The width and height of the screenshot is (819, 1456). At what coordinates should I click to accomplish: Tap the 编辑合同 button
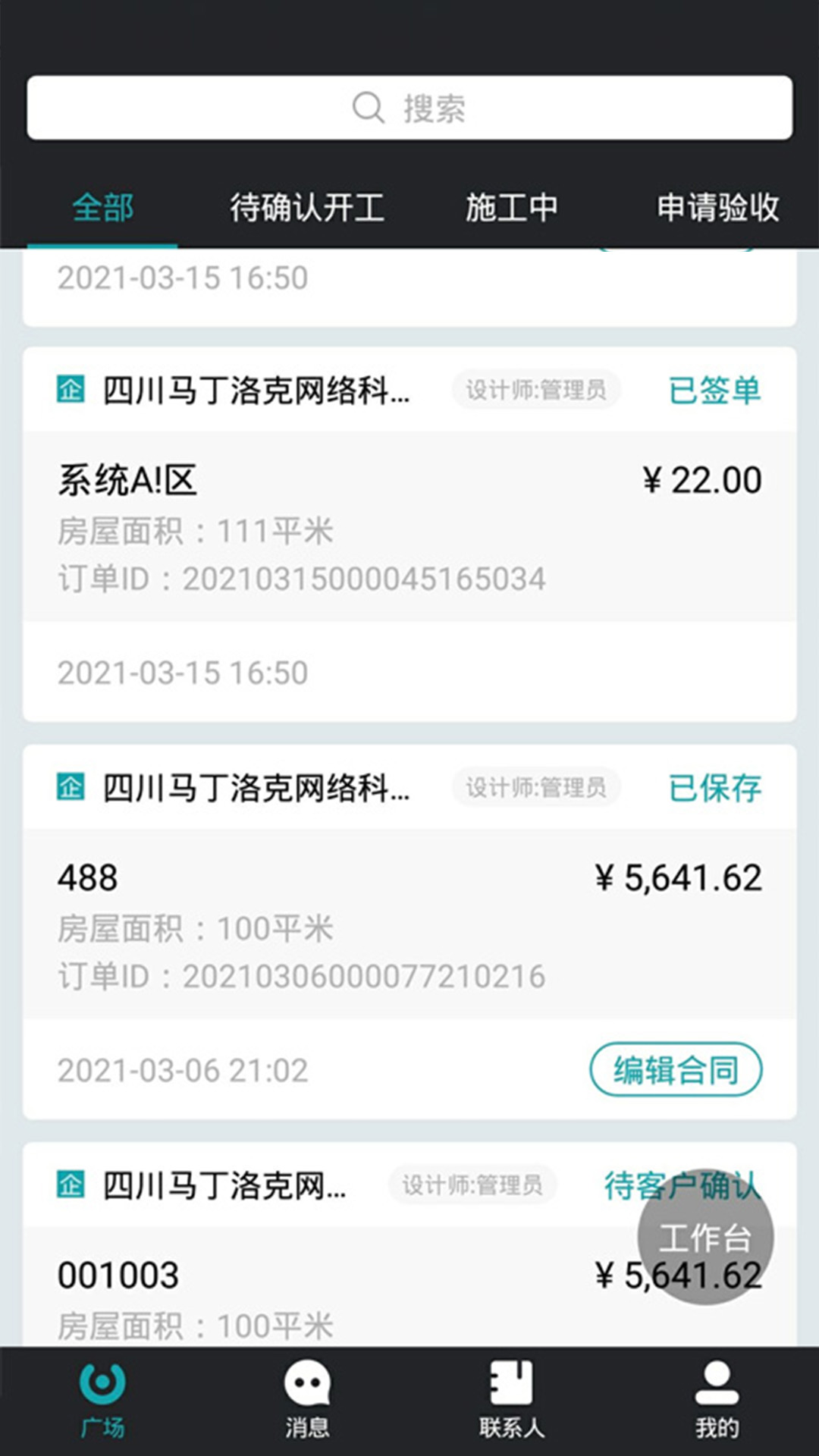click(676, 1070)
